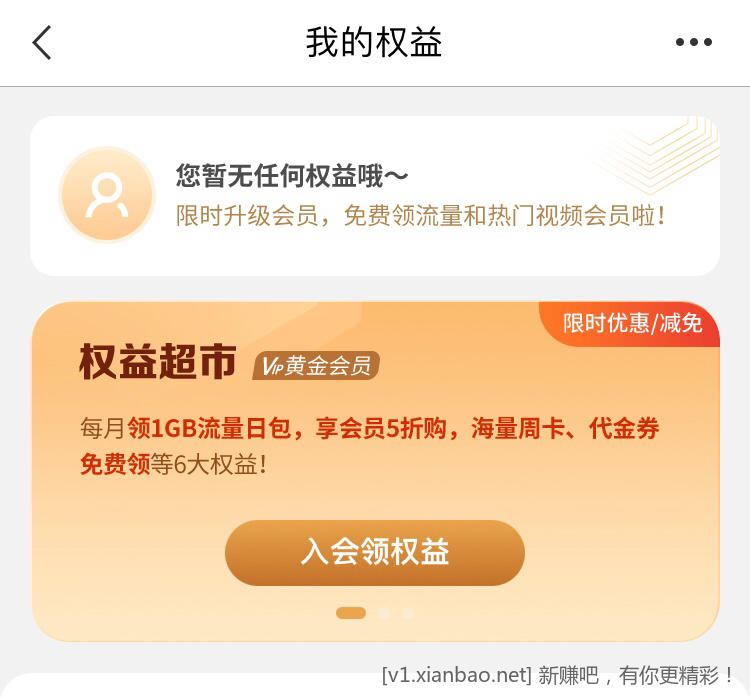Open the 权益超市 gold member banner

375,420
